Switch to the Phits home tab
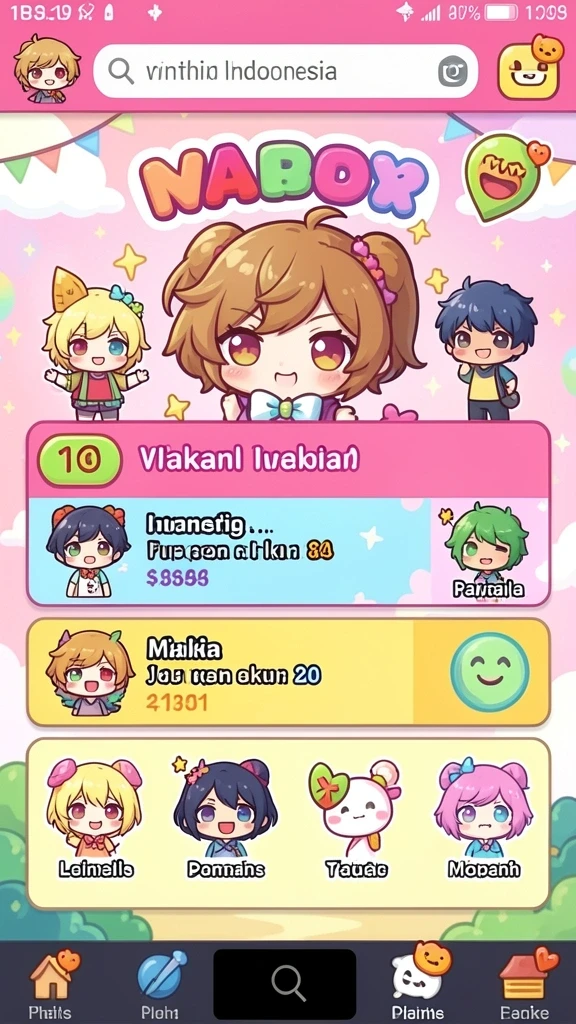The width and height of the screenshot is (576, 1024). (52, 985)
